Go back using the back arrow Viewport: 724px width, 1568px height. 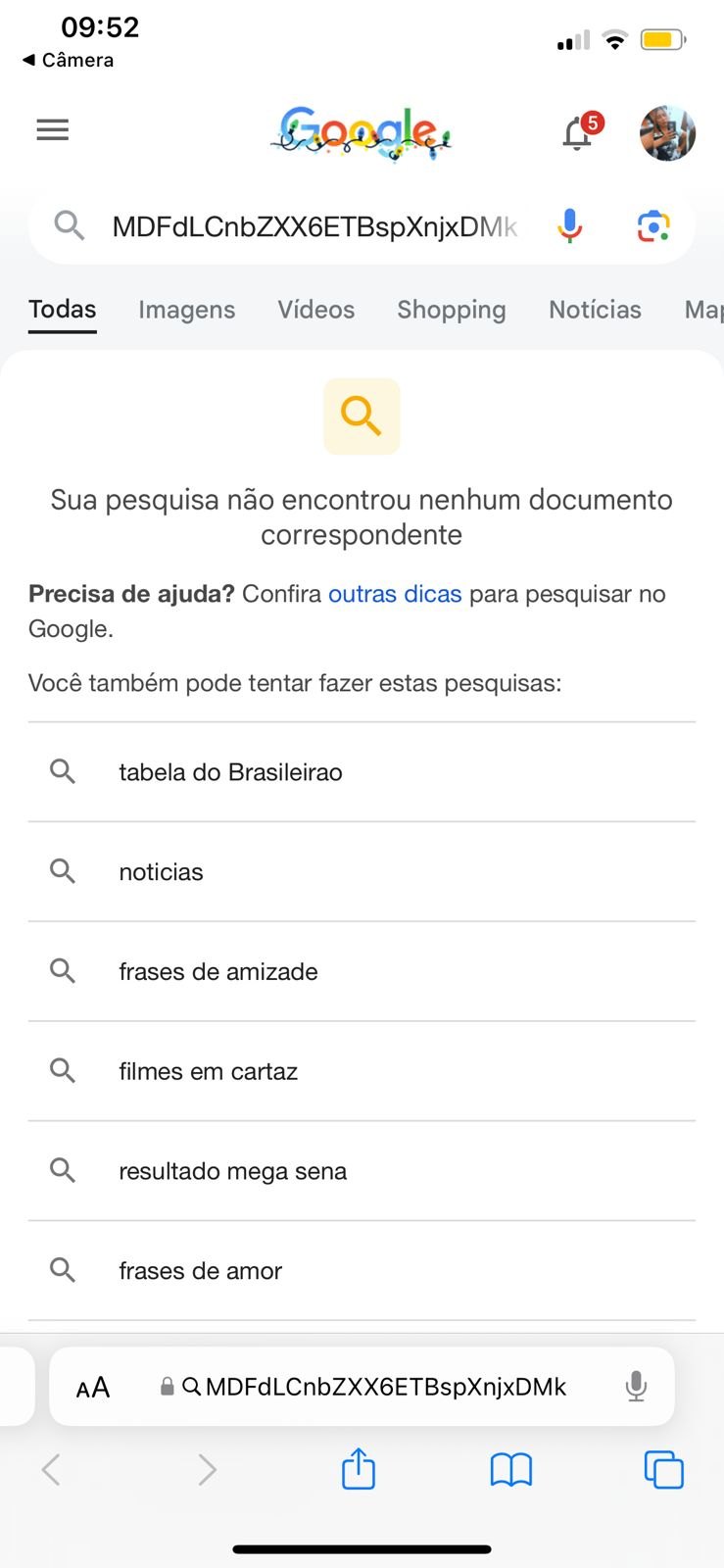pos(50,1469)
